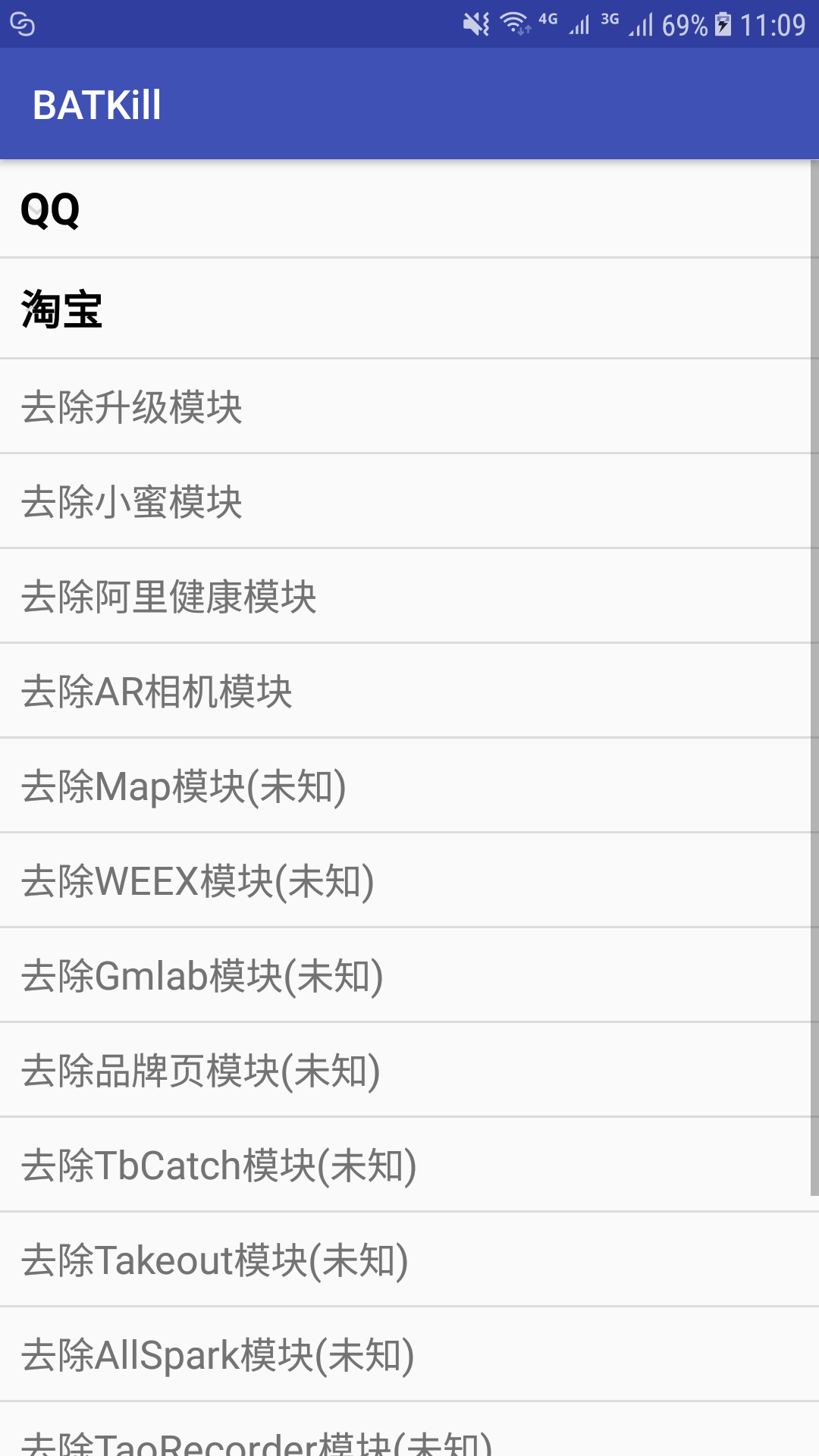
Task: Tap the 去除WEEX模块(未知) entry
Action: (x=409, y=880)
